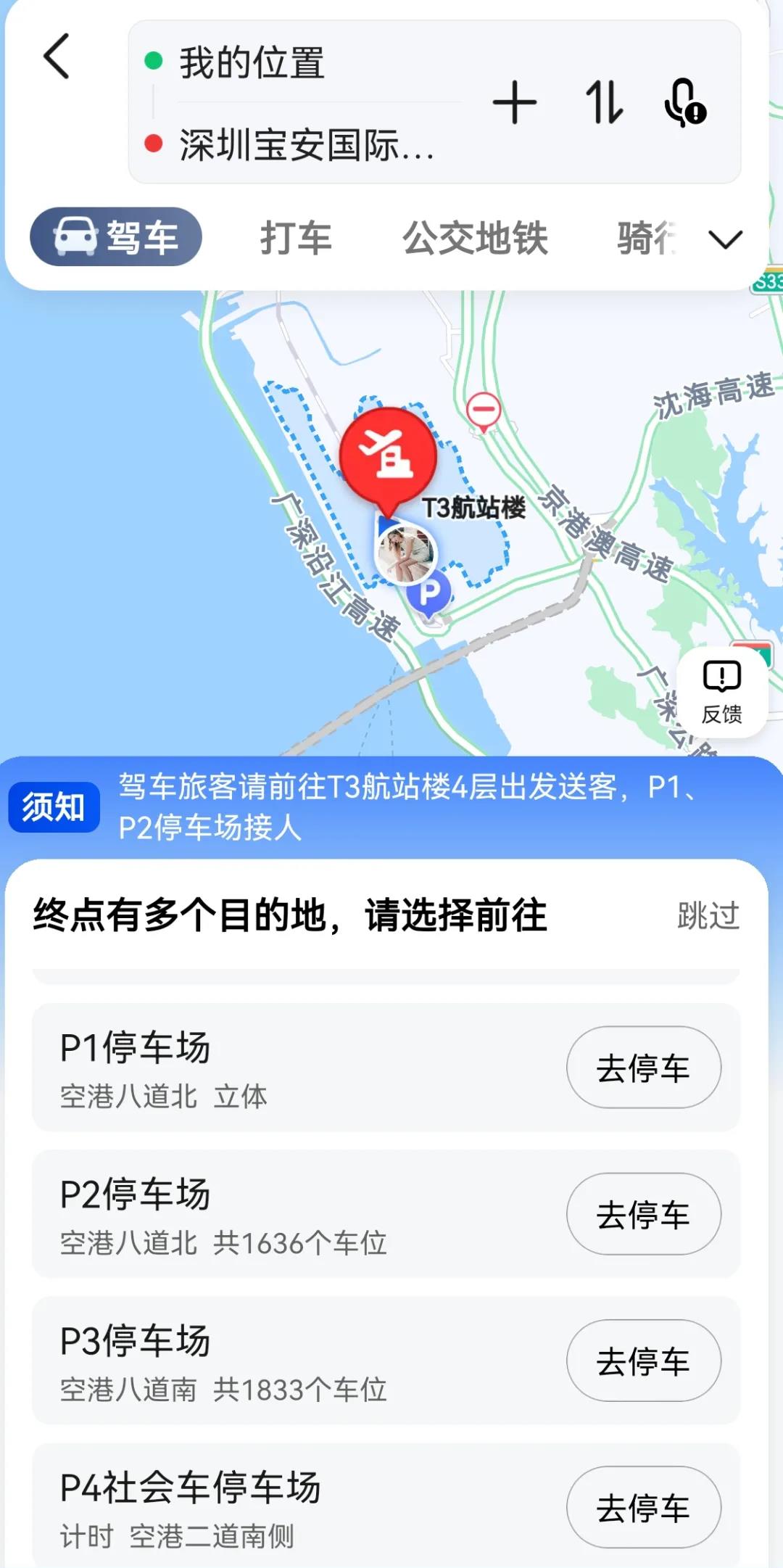The width and height of the screenshot is (783, 1568).
Task: Choose 去停车 for P4社会车停车场
Action: coord(643,1507)
